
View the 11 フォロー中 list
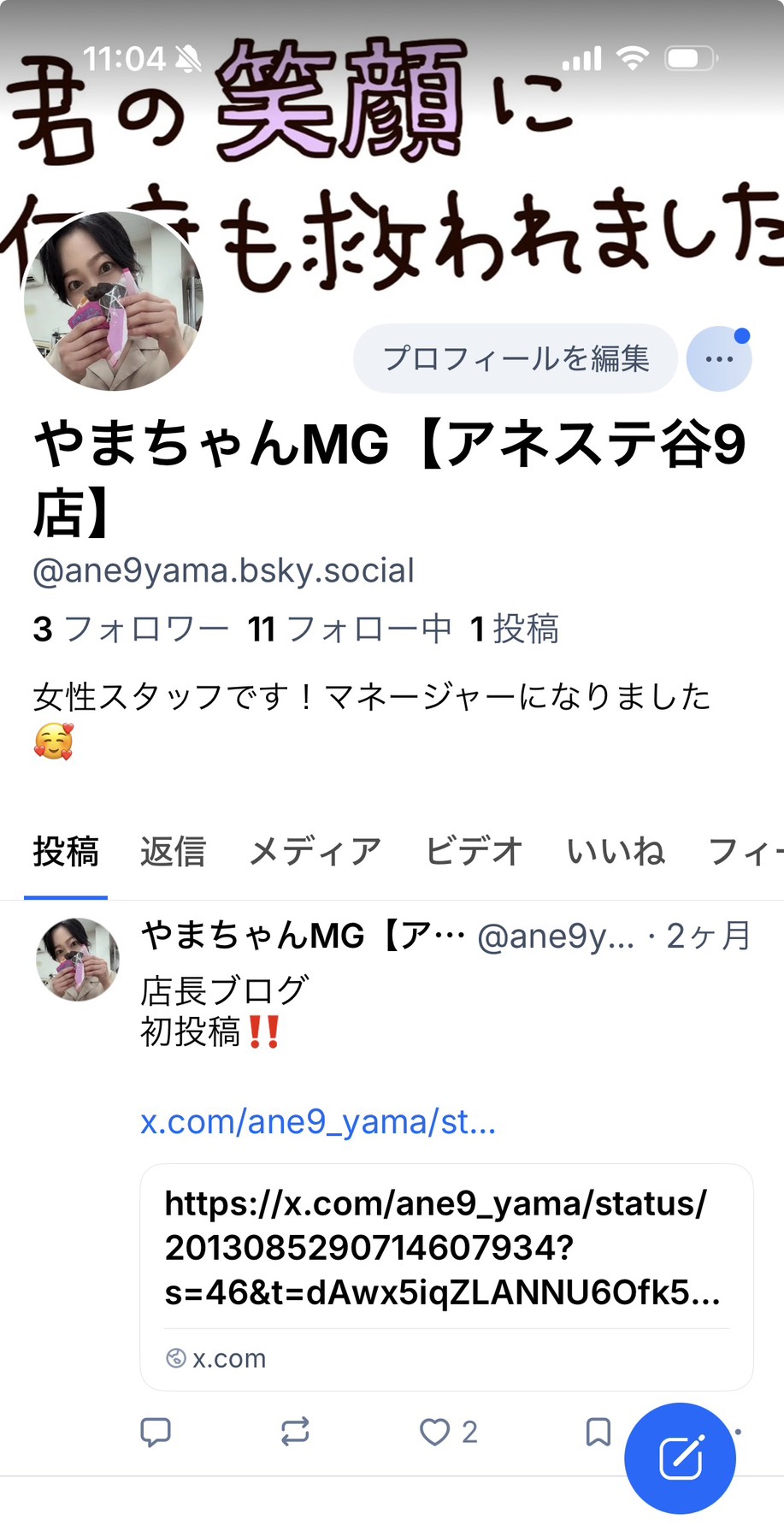click(x=350, y=630)
